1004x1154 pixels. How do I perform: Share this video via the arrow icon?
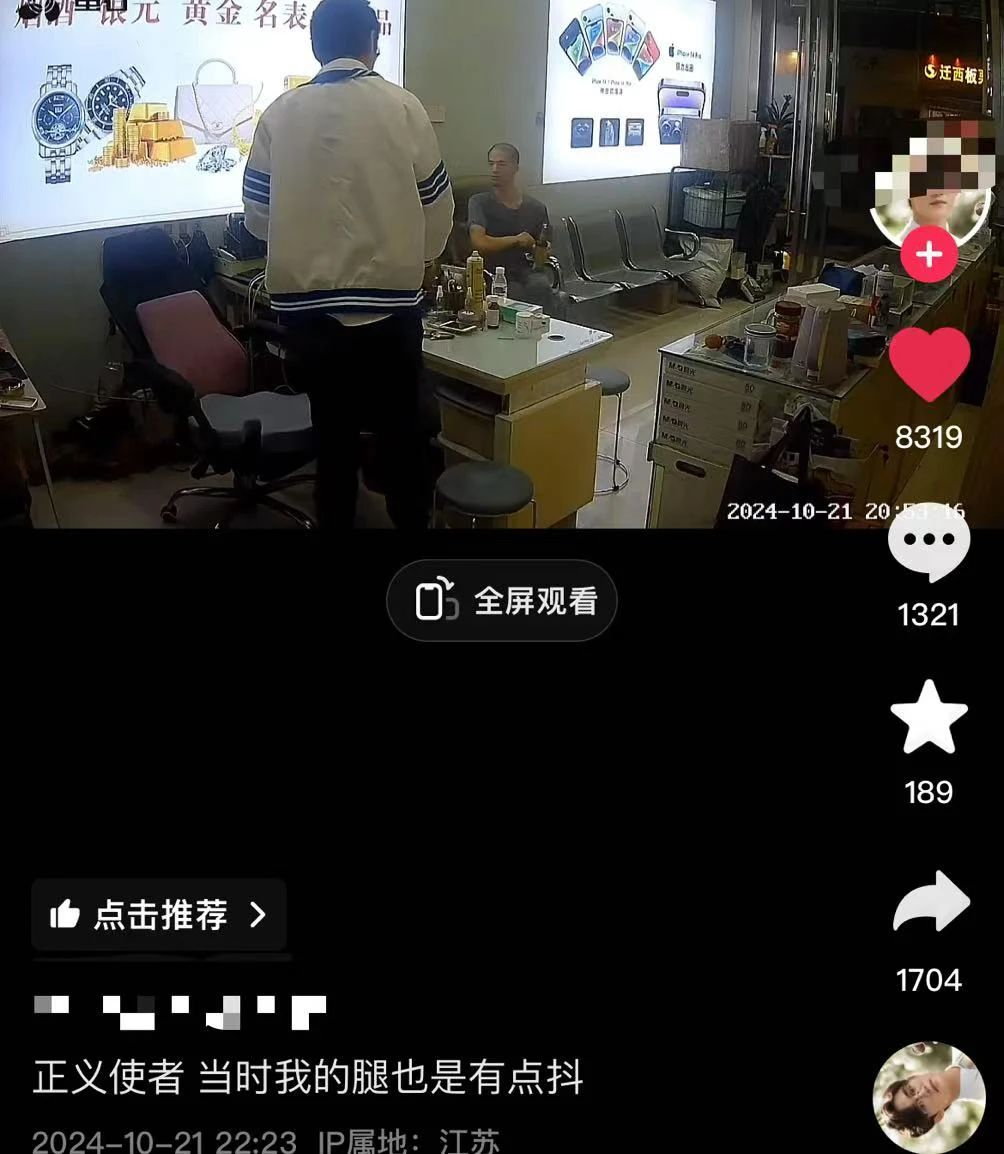point(930,903)
